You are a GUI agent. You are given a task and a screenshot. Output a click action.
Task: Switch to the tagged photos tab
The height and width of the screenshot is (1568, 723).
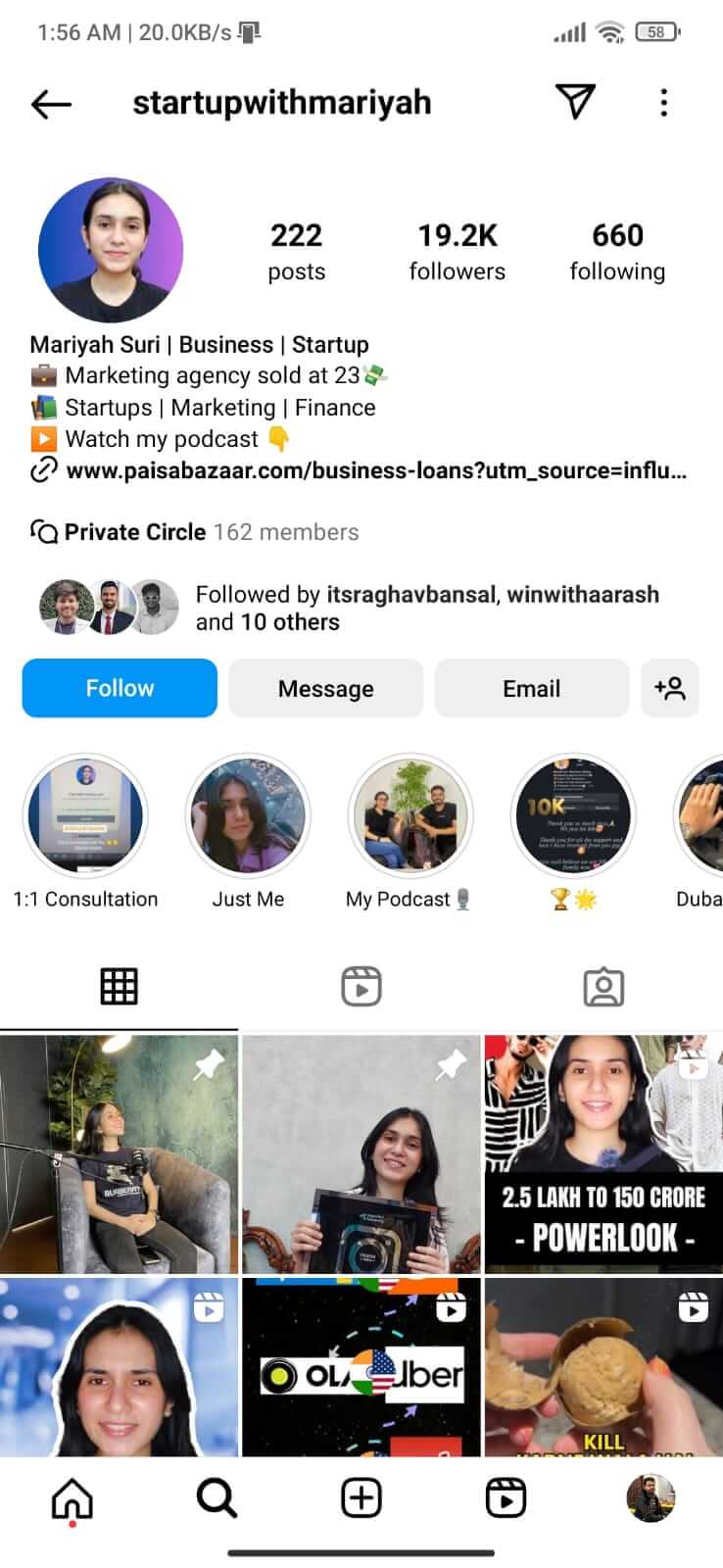(x=603, y=987)
